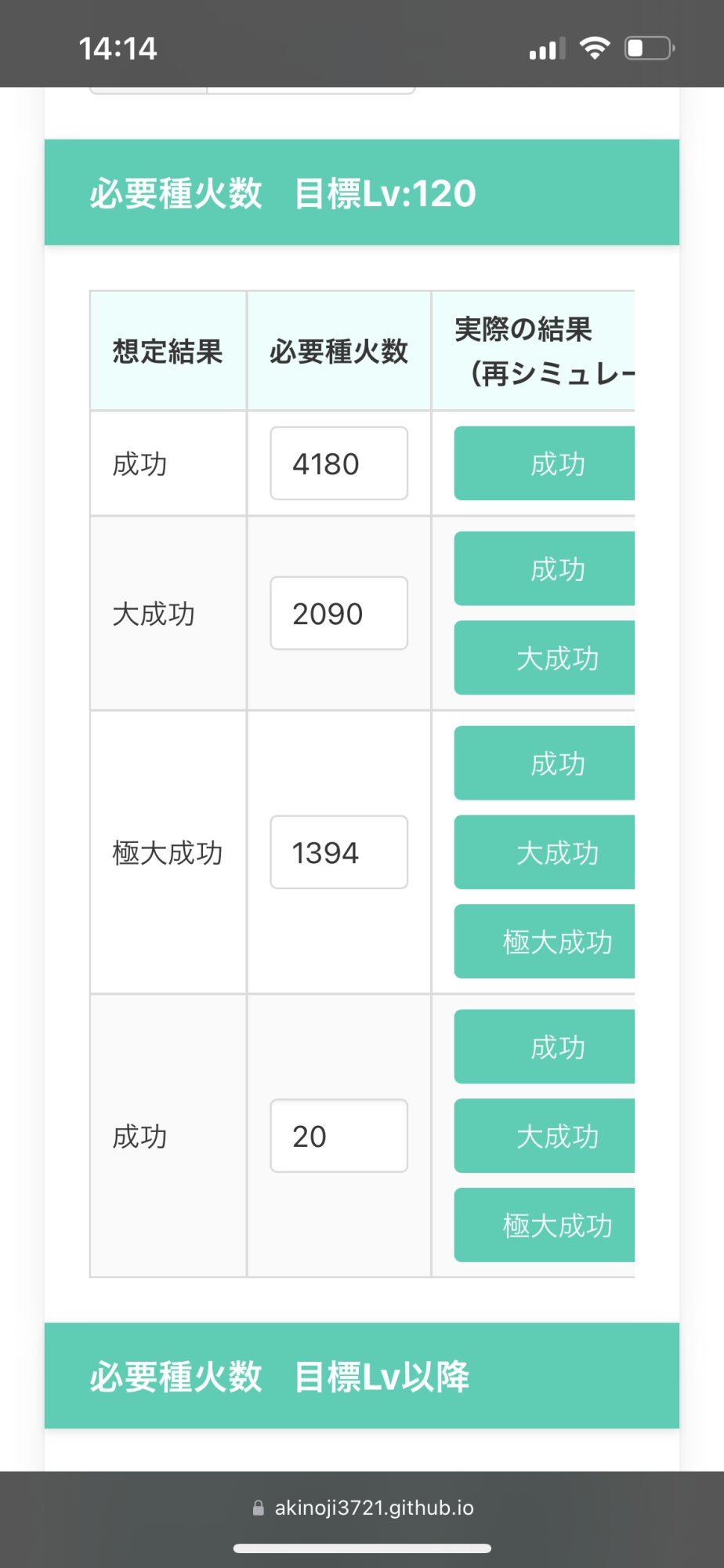The height and width of the screenshot is (1568, 724).
Task: Select 極大成功 in the 20 row
Action: (x=545, y=1225)
